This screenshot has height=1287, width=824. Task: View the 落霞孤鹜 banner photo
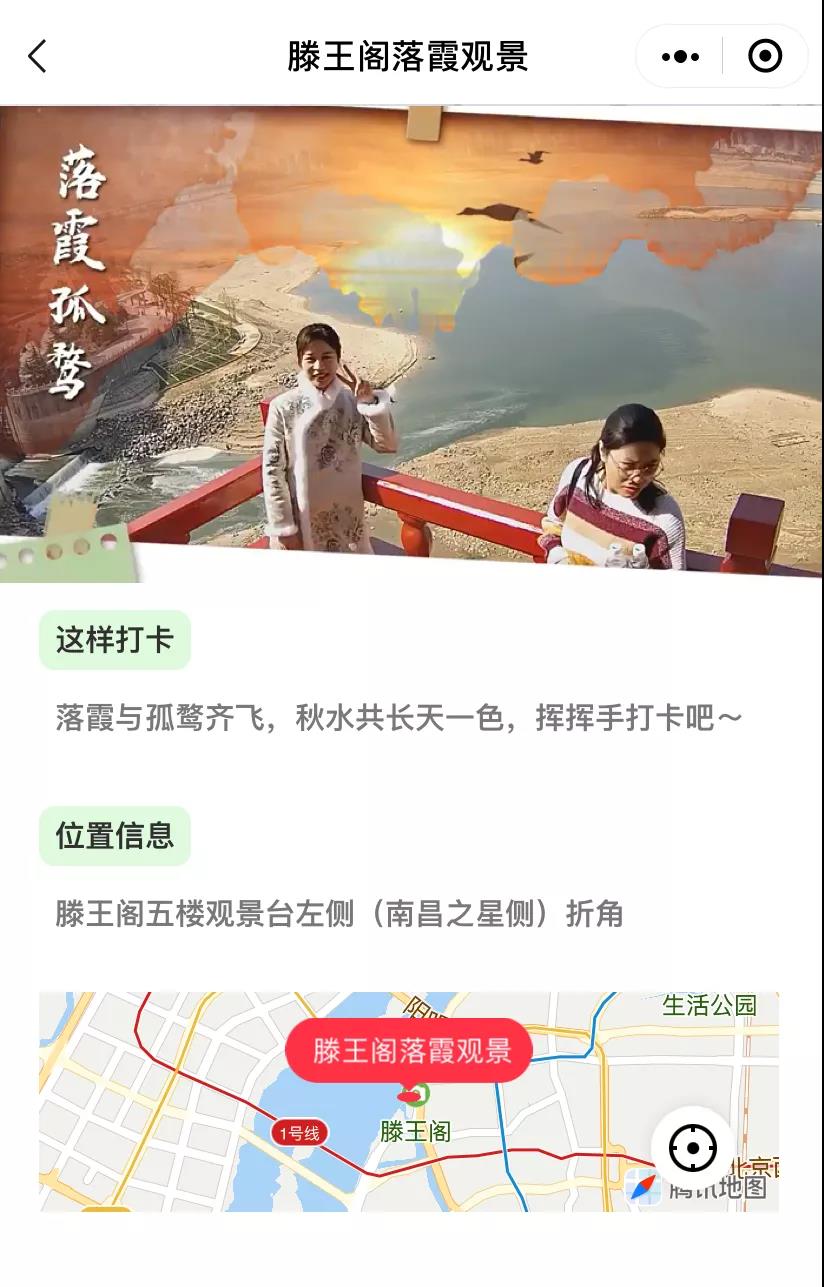coord(411,342)
